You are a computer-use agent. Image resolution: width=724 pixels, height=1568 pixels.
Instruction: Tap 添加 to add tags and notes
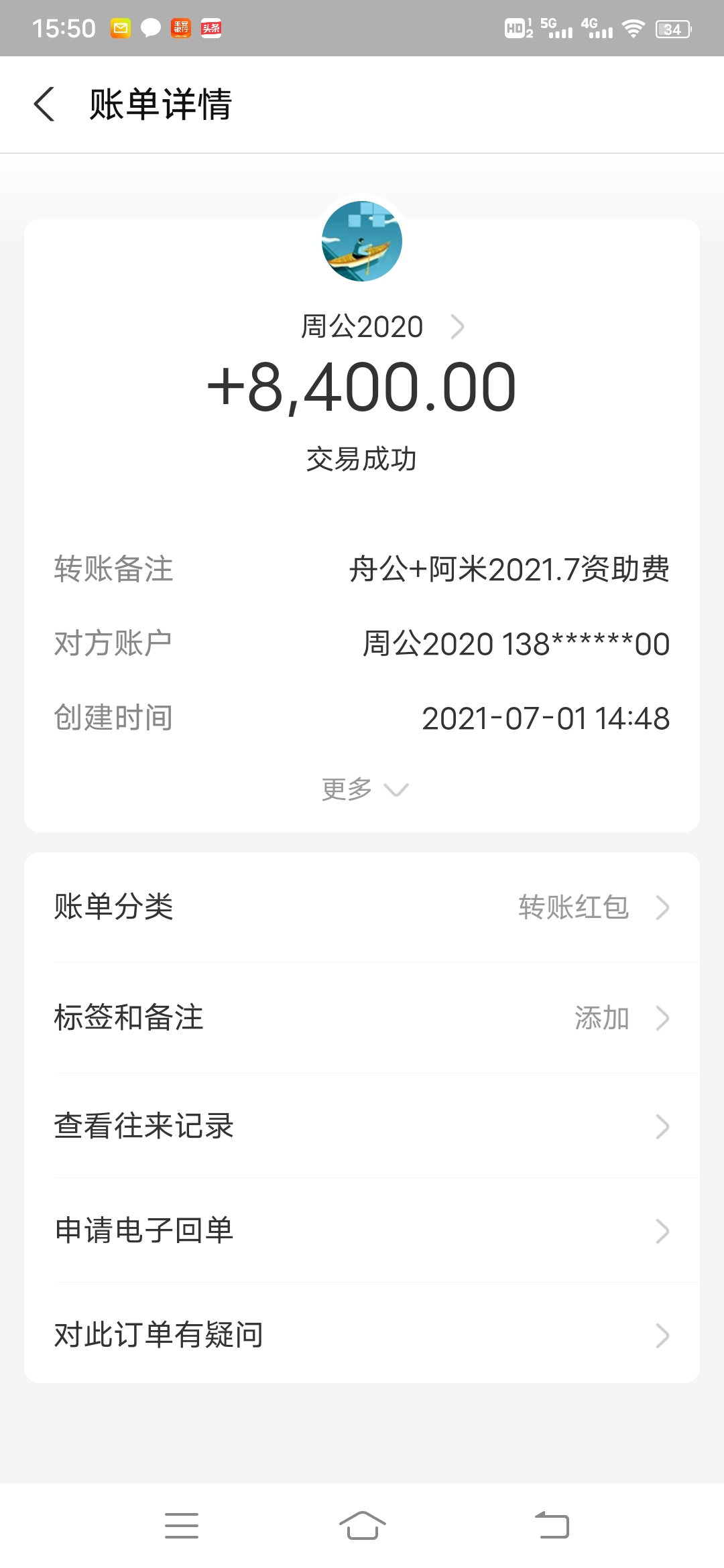pos(601,1019)
